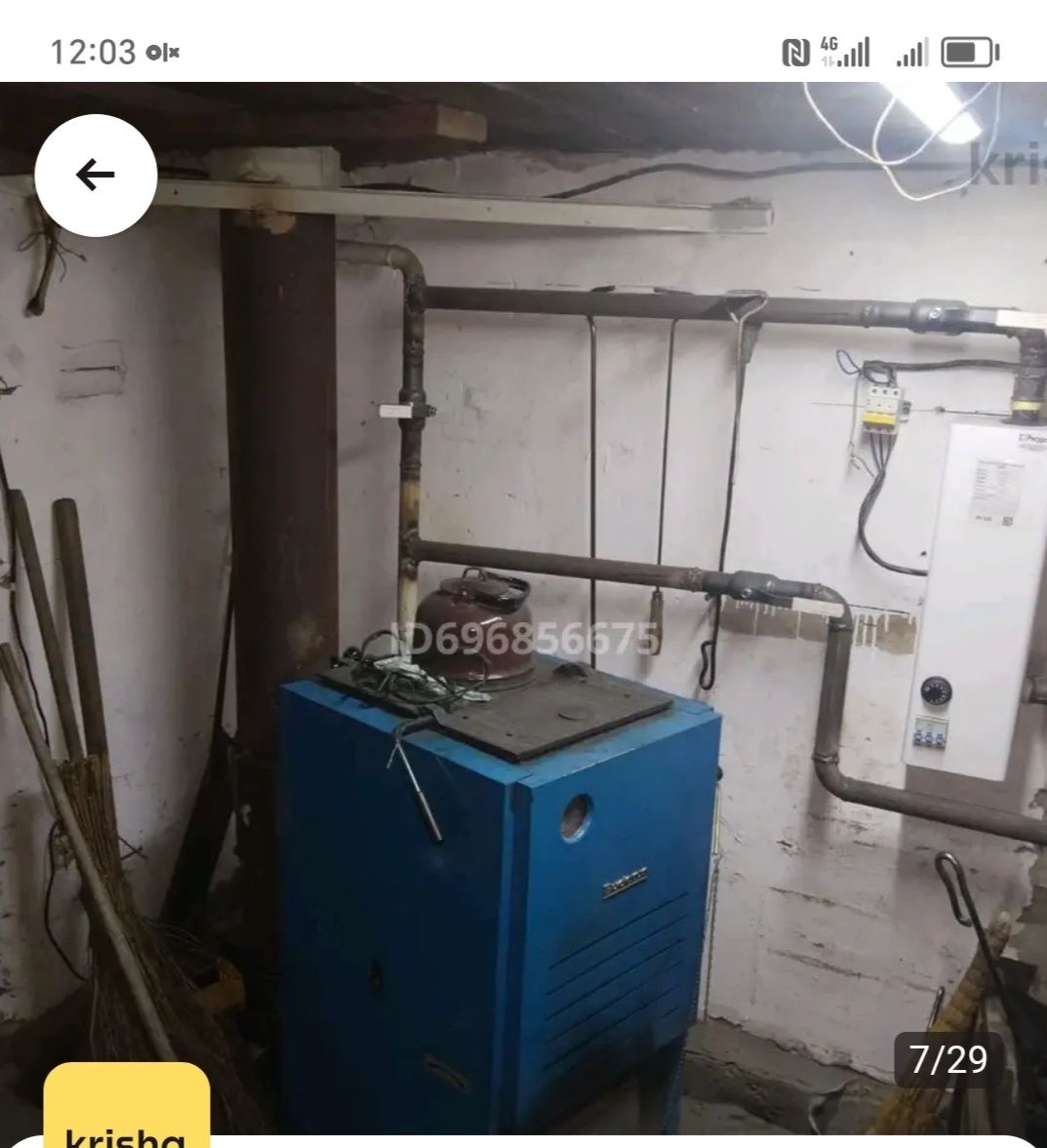Go back using the arrow button
Viewport: 1047px width, 1148px height.
[96, 176]
